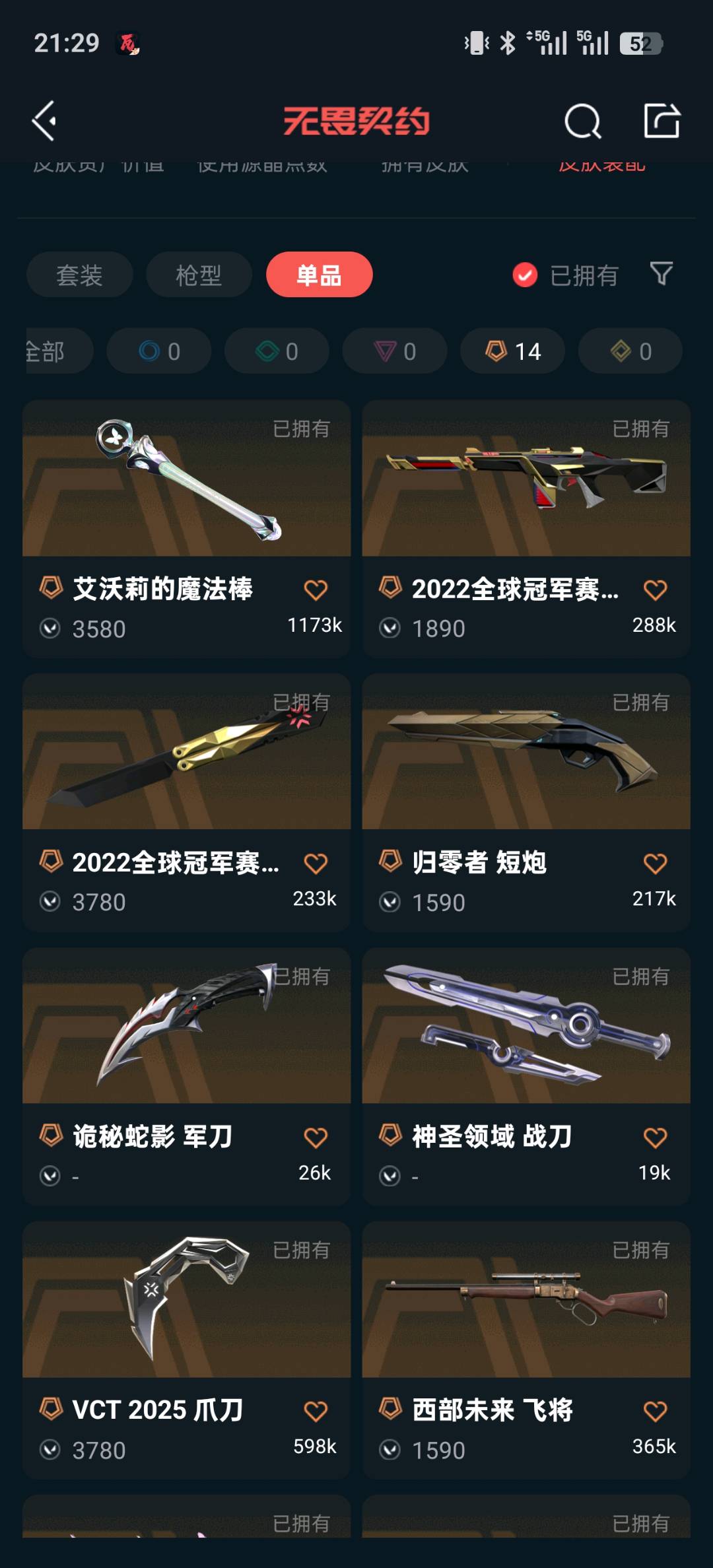Open the funnel filter options
This screenshot has height=1568, width=713.
[661, 273]
